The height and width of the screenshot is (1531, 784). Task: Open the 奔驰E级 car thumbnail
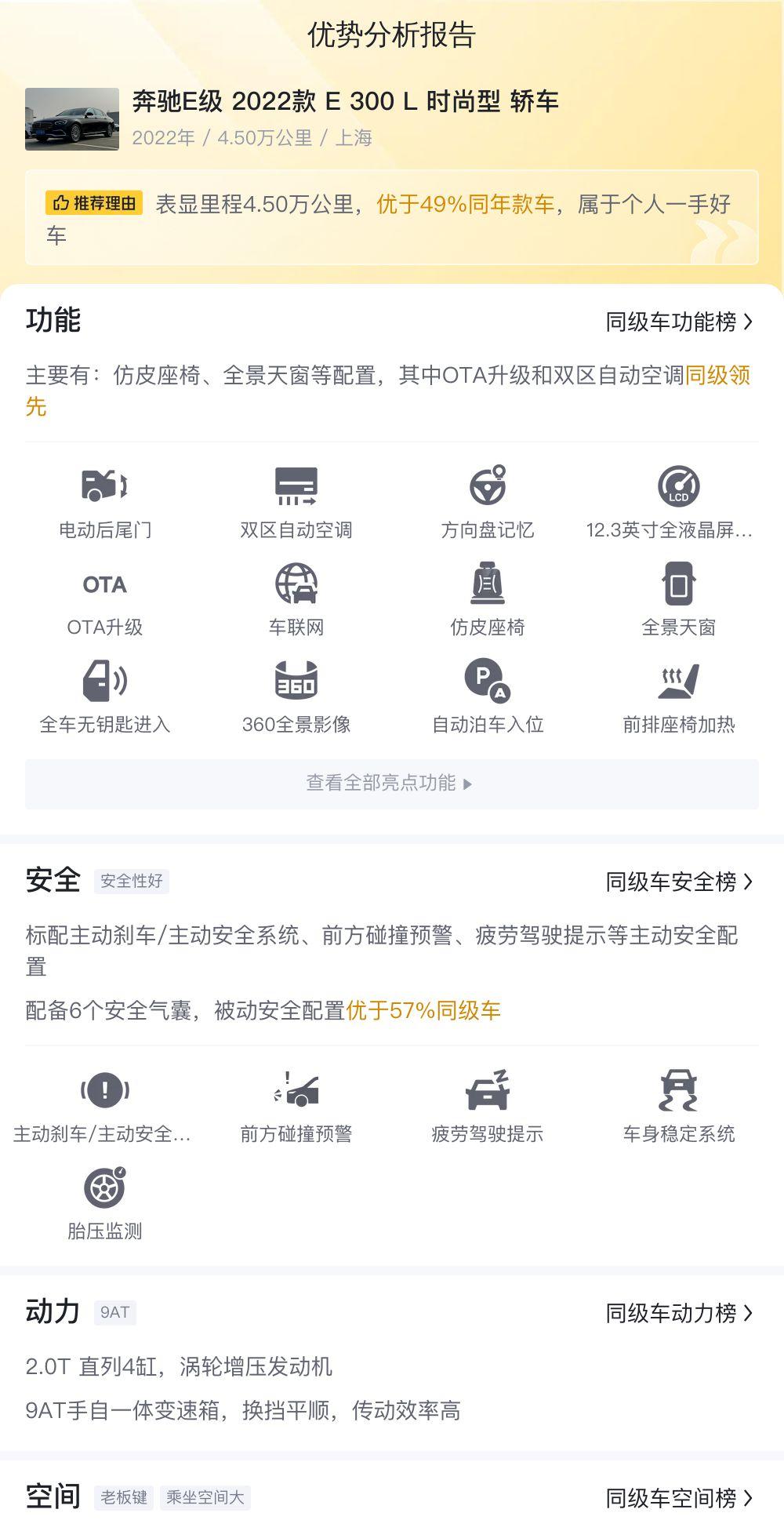(x=72, y=118)
